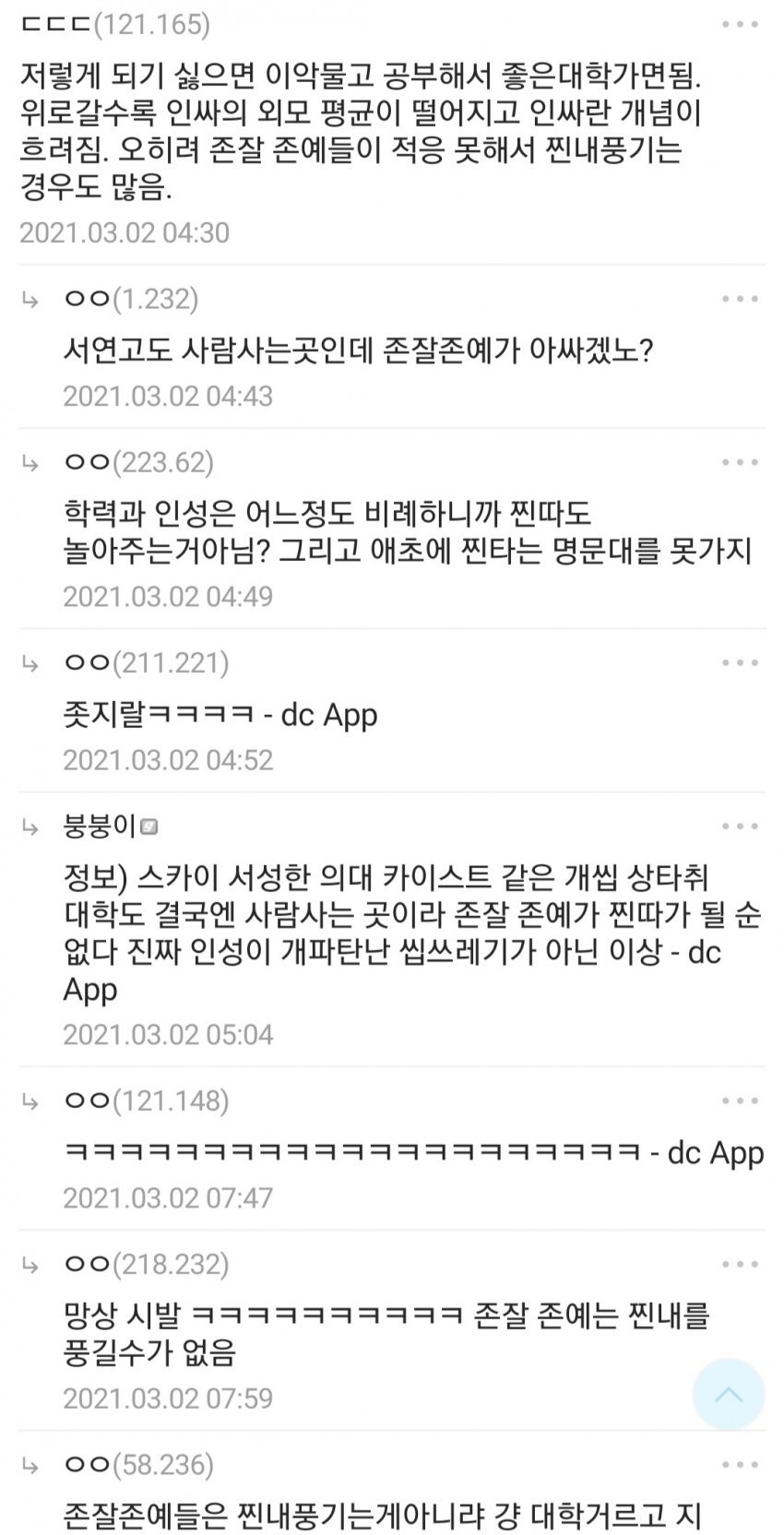Image resolution: width=784 pixels, height=1535 pixels.
Task: Open more options for ㅇㅇ(218.232) reply
Action: tap(740, 1264)
